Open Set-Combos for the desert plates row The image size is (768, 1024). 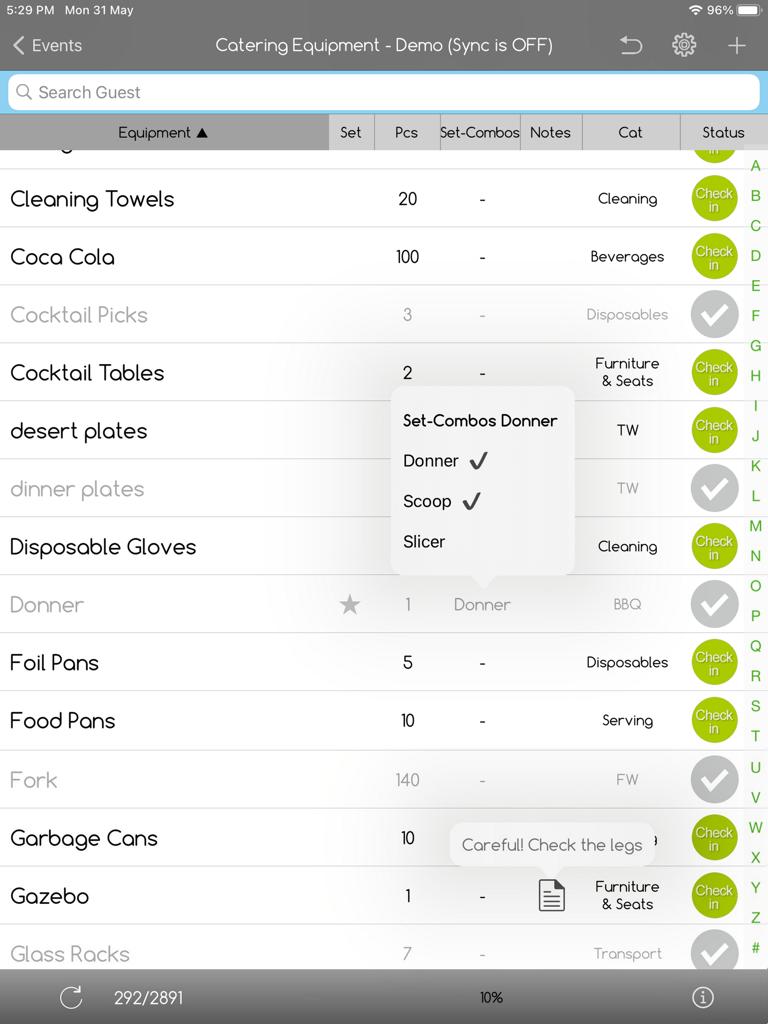(482, 431)
